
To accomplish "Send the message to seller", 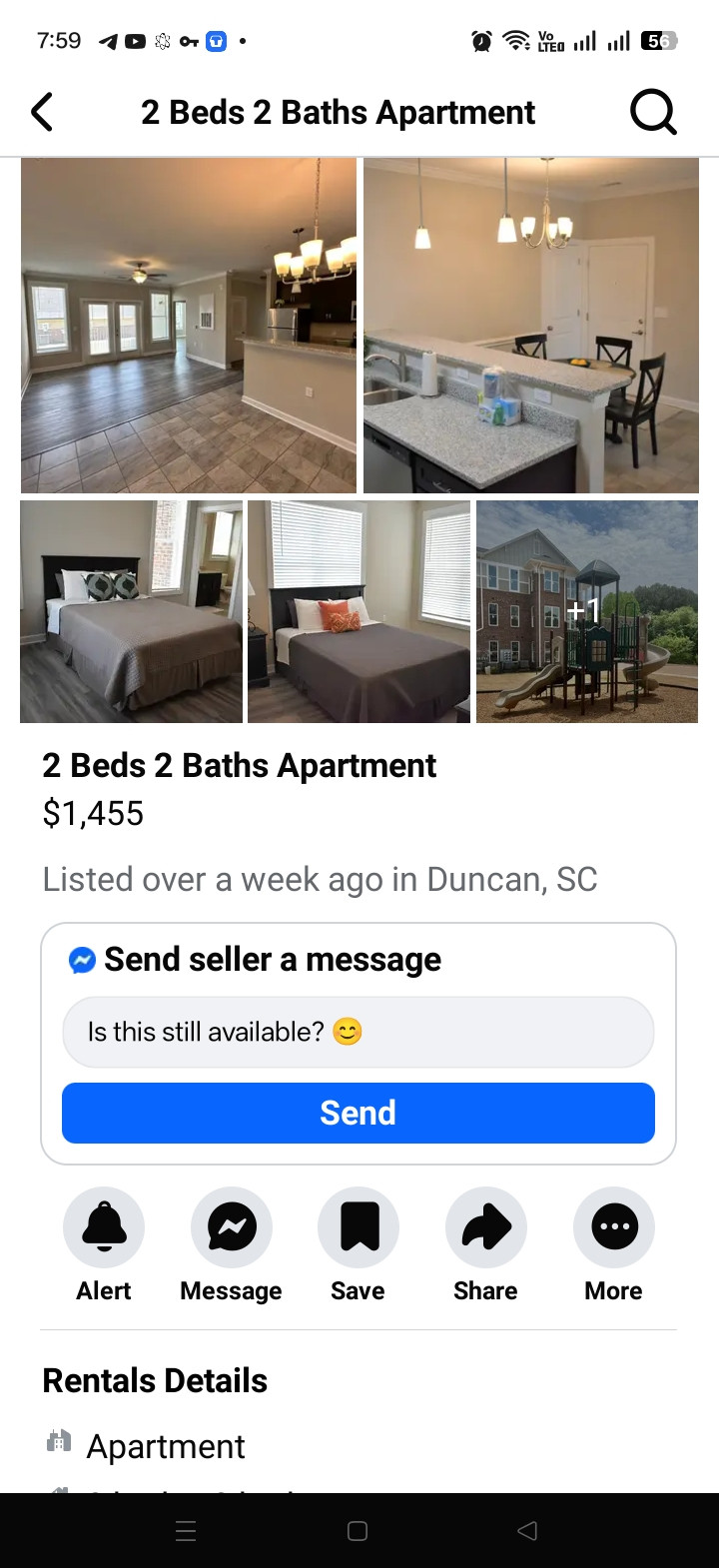I will pos(359,1113).
